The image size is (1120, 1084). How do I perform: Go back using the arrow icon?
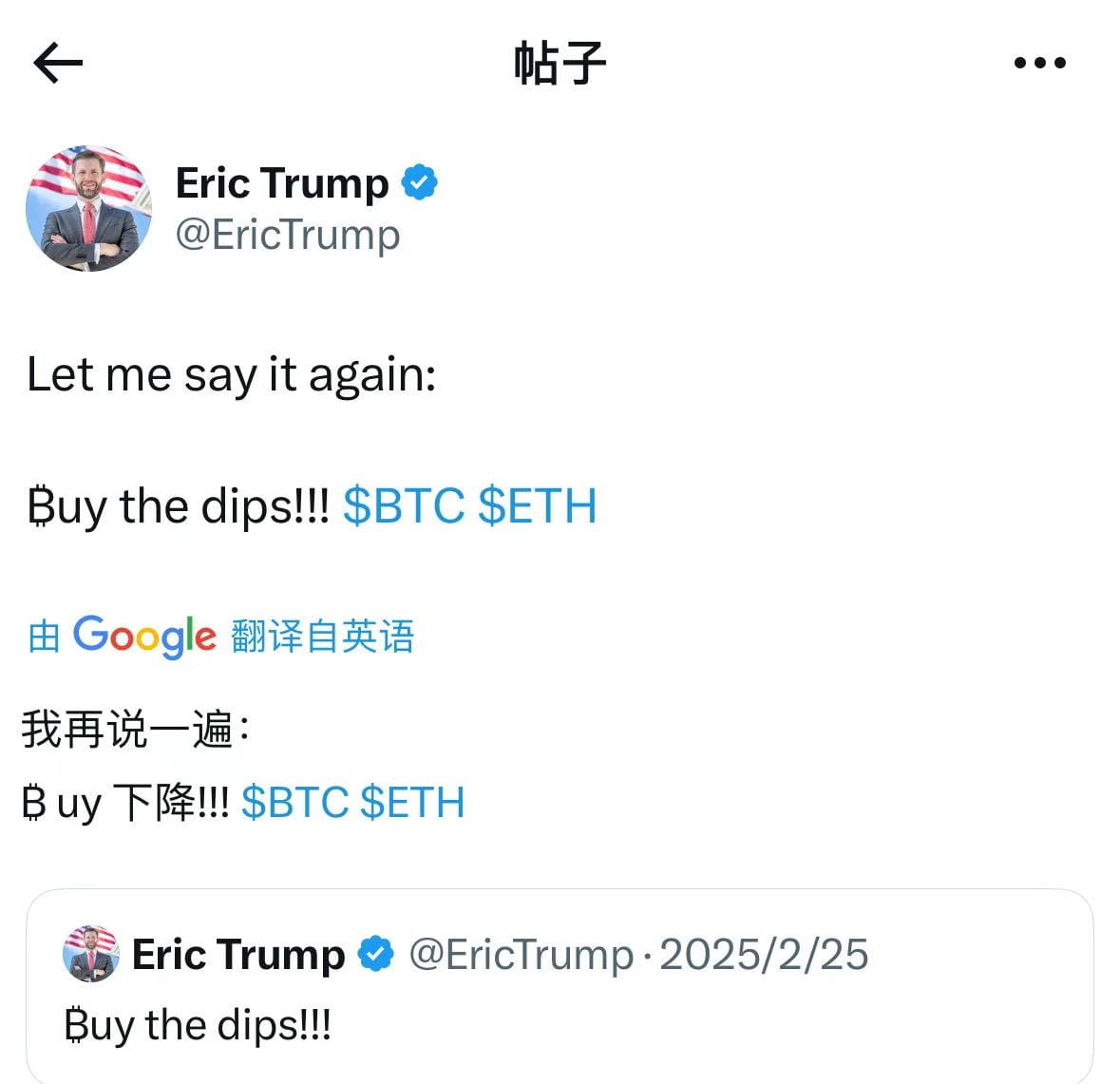pos(58,64)
